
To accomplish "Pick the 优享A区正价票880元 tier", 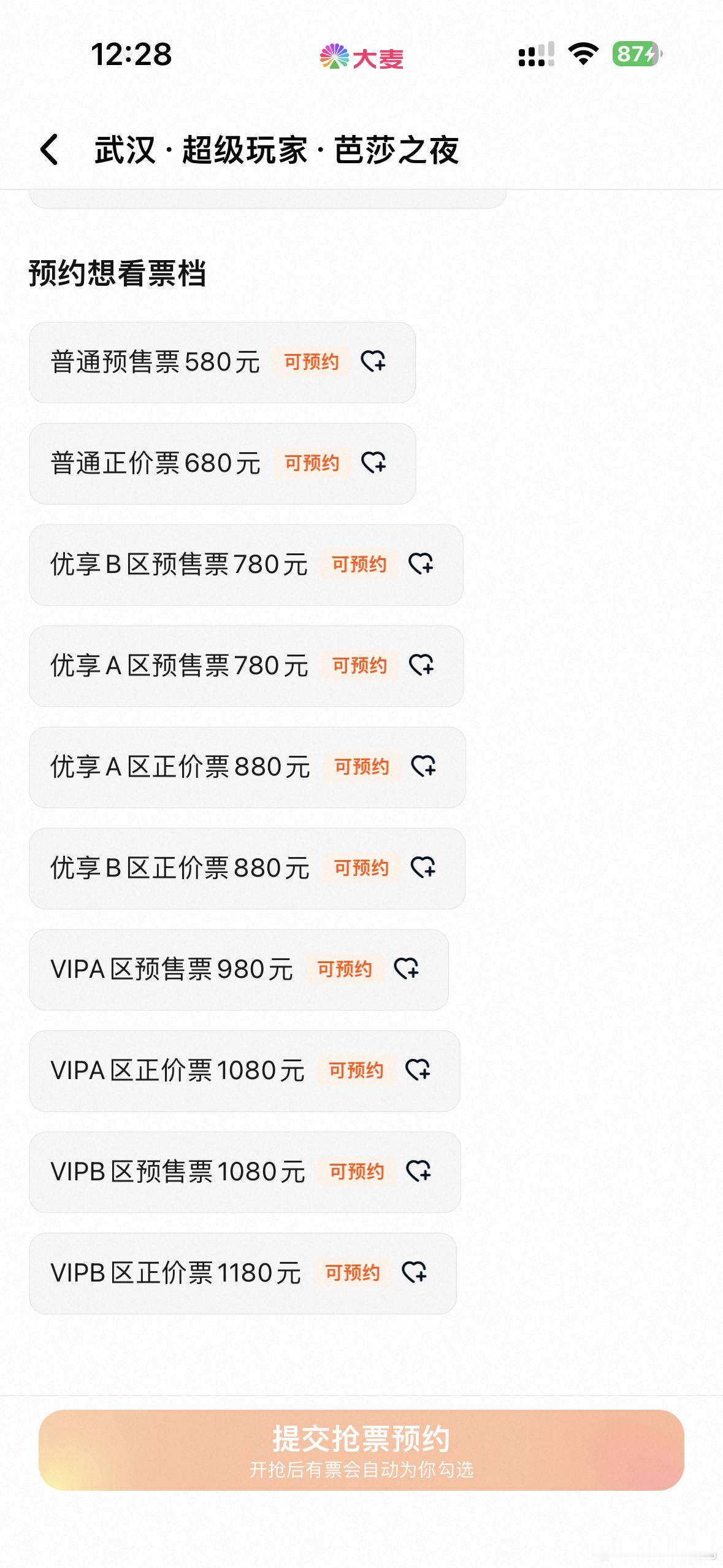I will (247, 767).
